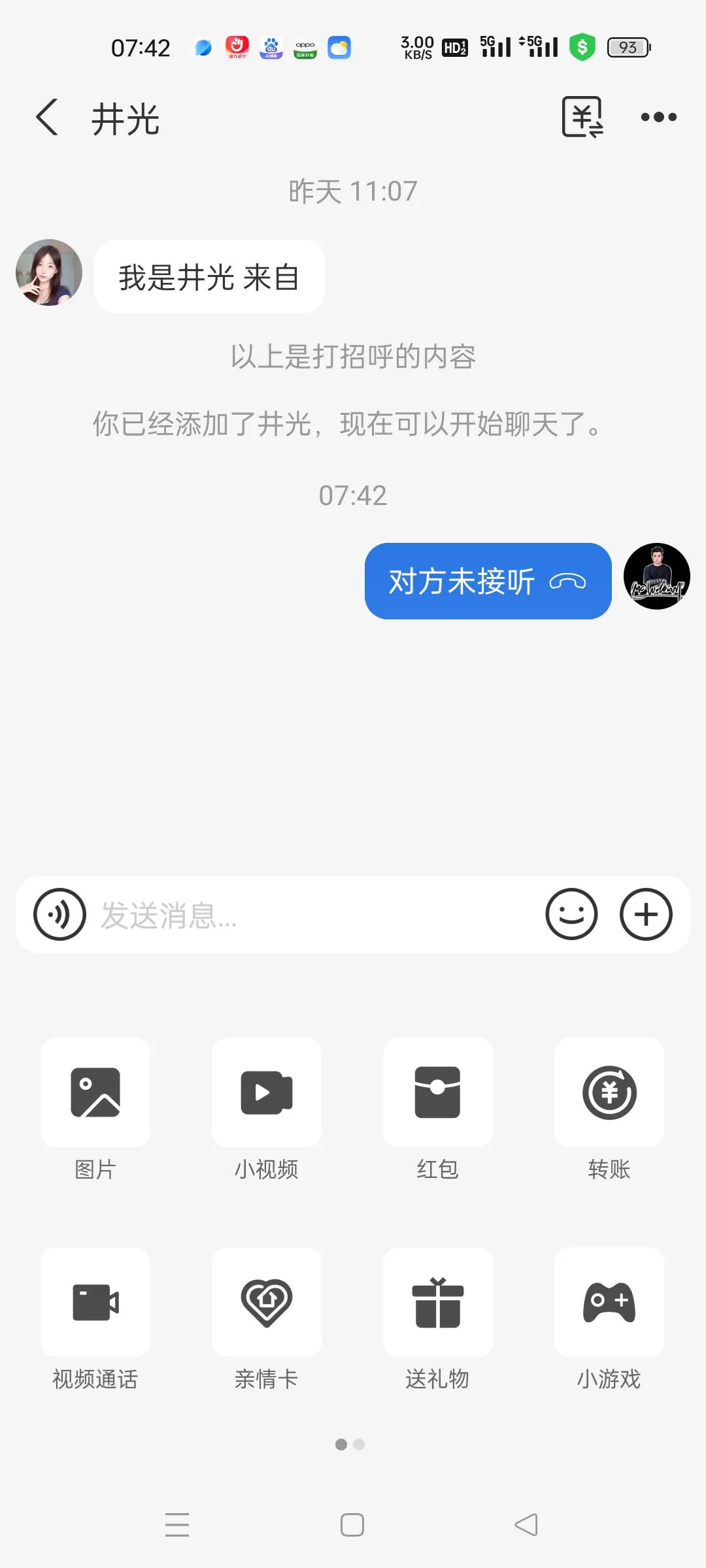Open 转账 to transfer money
The image size is (706, 1568).
click(x=609, y=1092)
